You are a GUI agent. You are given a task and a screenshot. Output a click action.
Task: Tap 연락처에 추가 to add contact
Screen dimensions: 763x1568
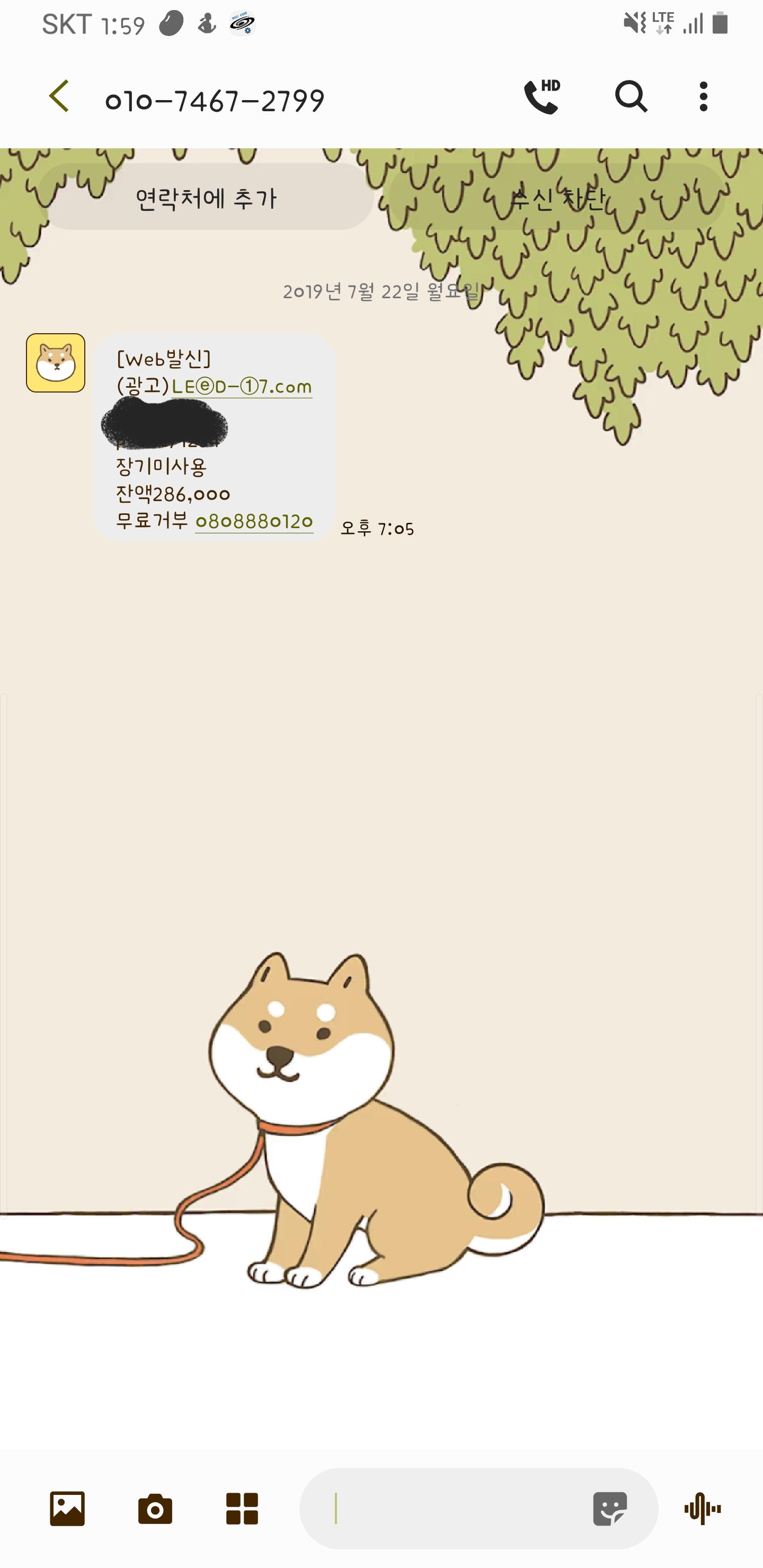point(206,198)
